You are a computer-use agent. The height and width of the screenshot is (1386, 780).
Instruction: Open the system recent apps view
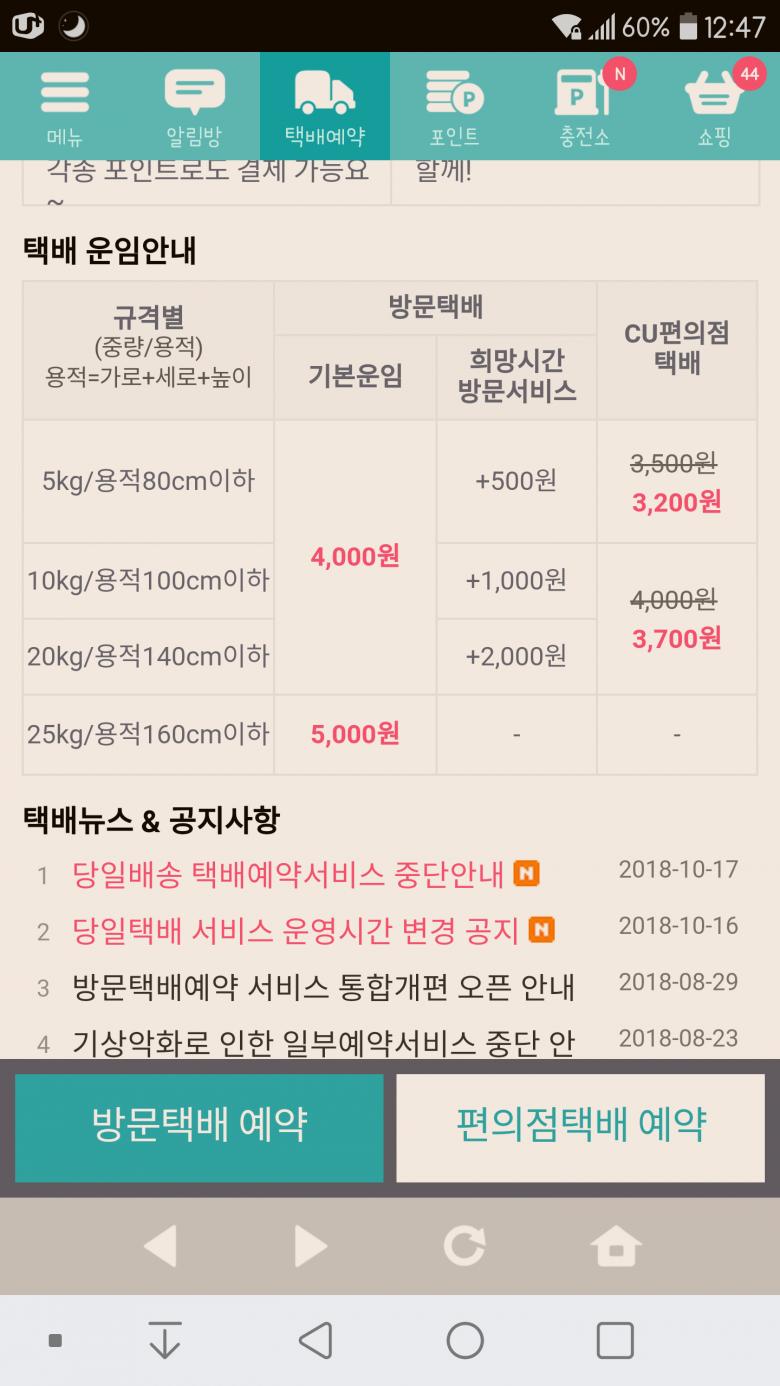pos(614,1340)
